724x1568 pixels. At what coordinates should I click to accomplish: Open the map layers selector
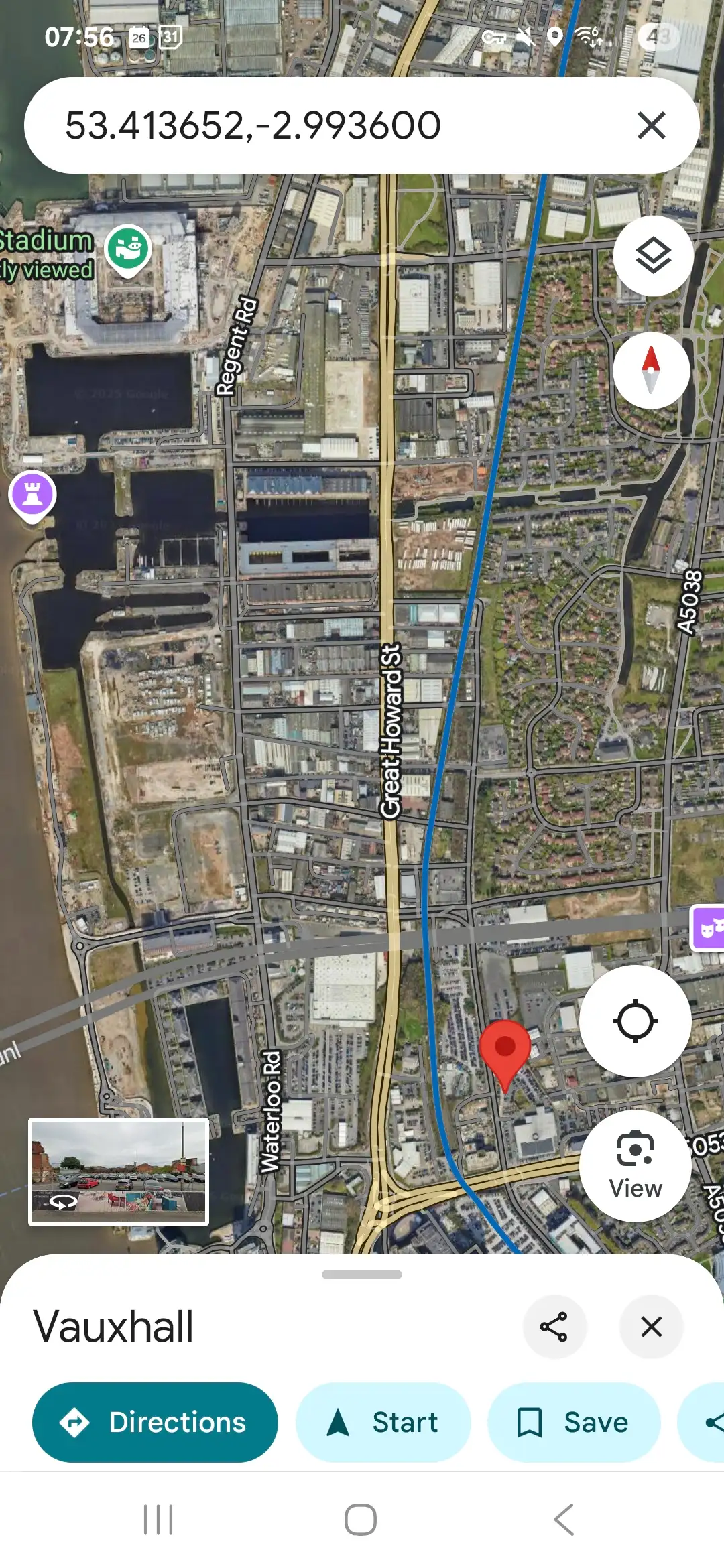click(x=653, y=256)
